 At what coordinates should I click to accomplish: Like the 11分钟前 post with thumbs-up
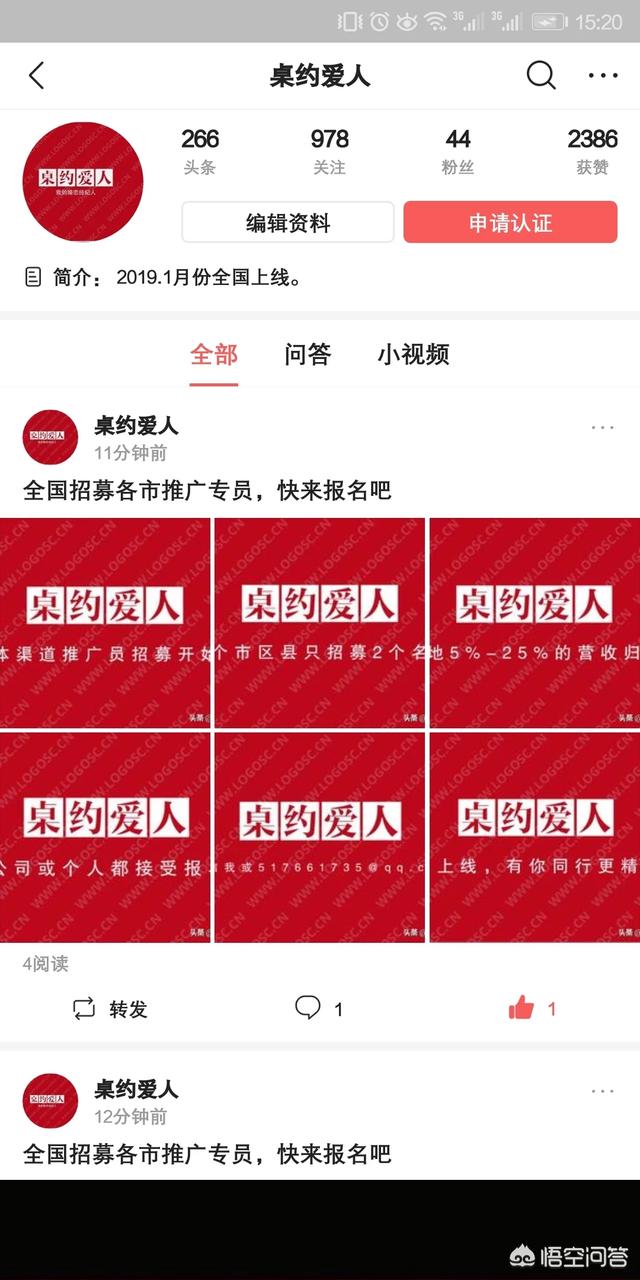[531, 1009]
